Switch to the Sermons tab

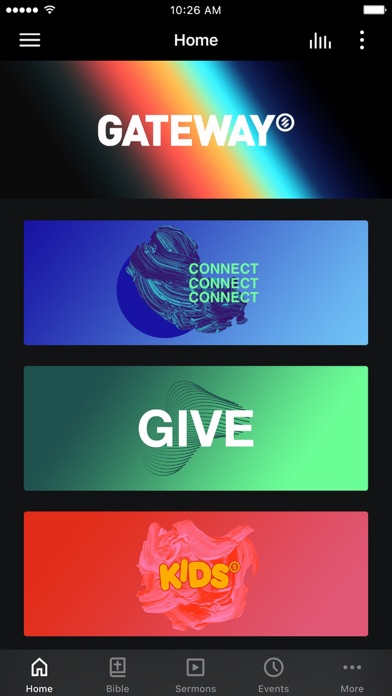point(196,674)
